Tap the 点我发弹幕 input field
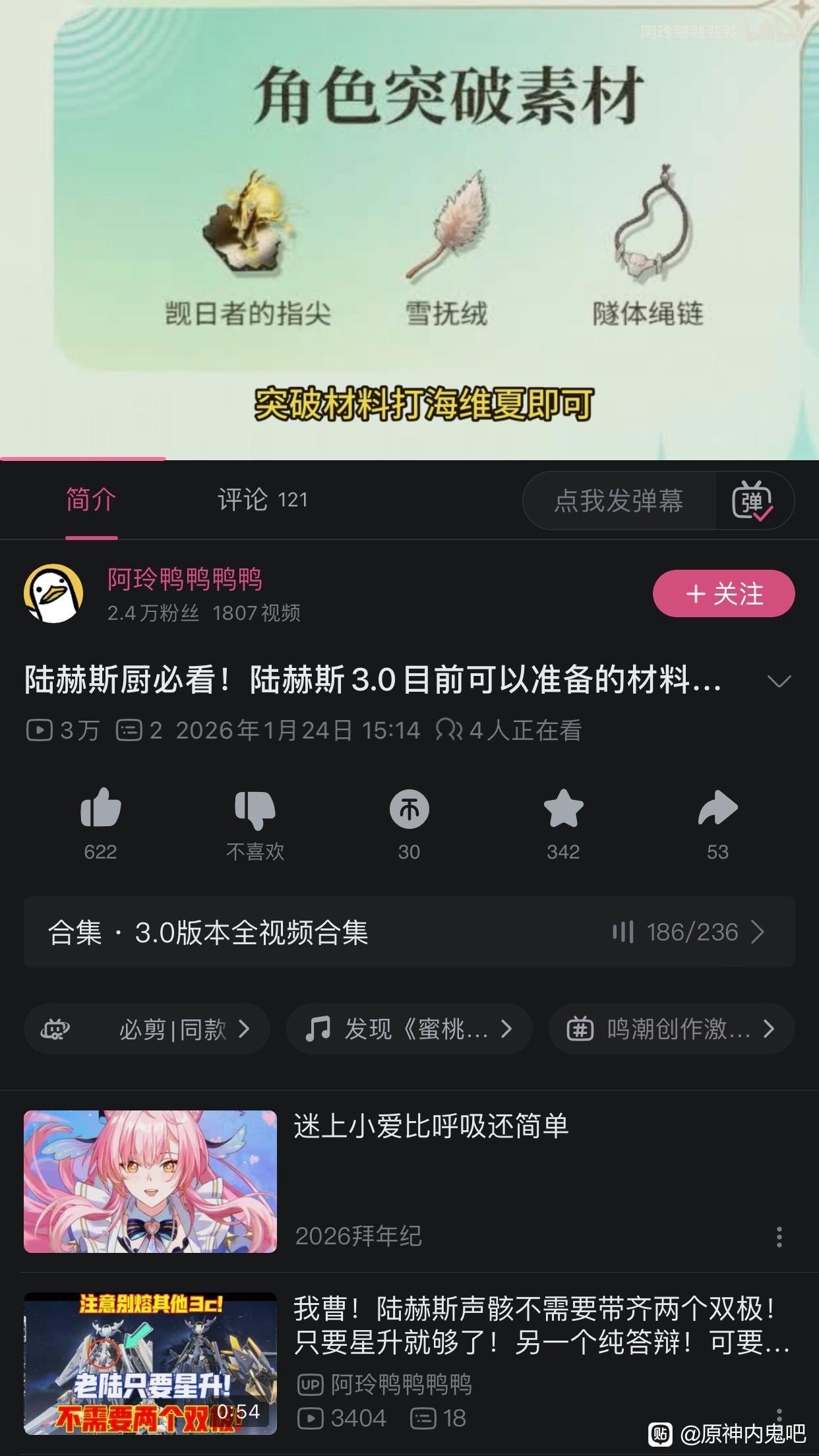Viewport: 819px width, 1456px height. [x=619, y=501]
